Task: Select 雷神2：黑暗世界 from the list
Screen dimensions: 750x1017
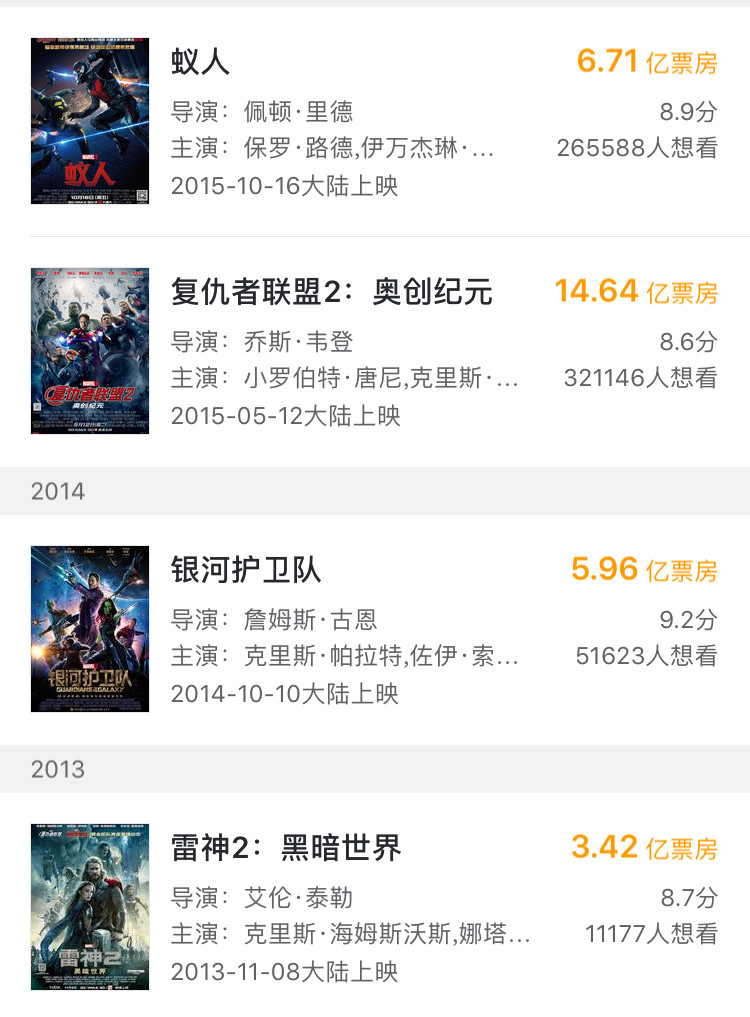Action: pos(286,848)
